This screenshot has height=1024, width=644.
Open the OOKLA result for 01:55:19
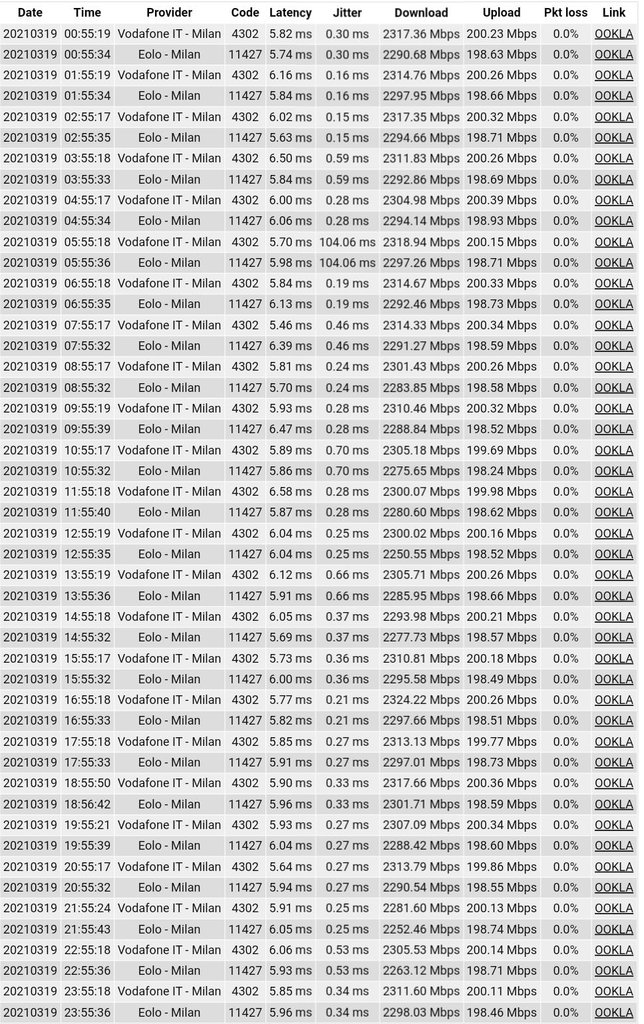click(613, 75)
